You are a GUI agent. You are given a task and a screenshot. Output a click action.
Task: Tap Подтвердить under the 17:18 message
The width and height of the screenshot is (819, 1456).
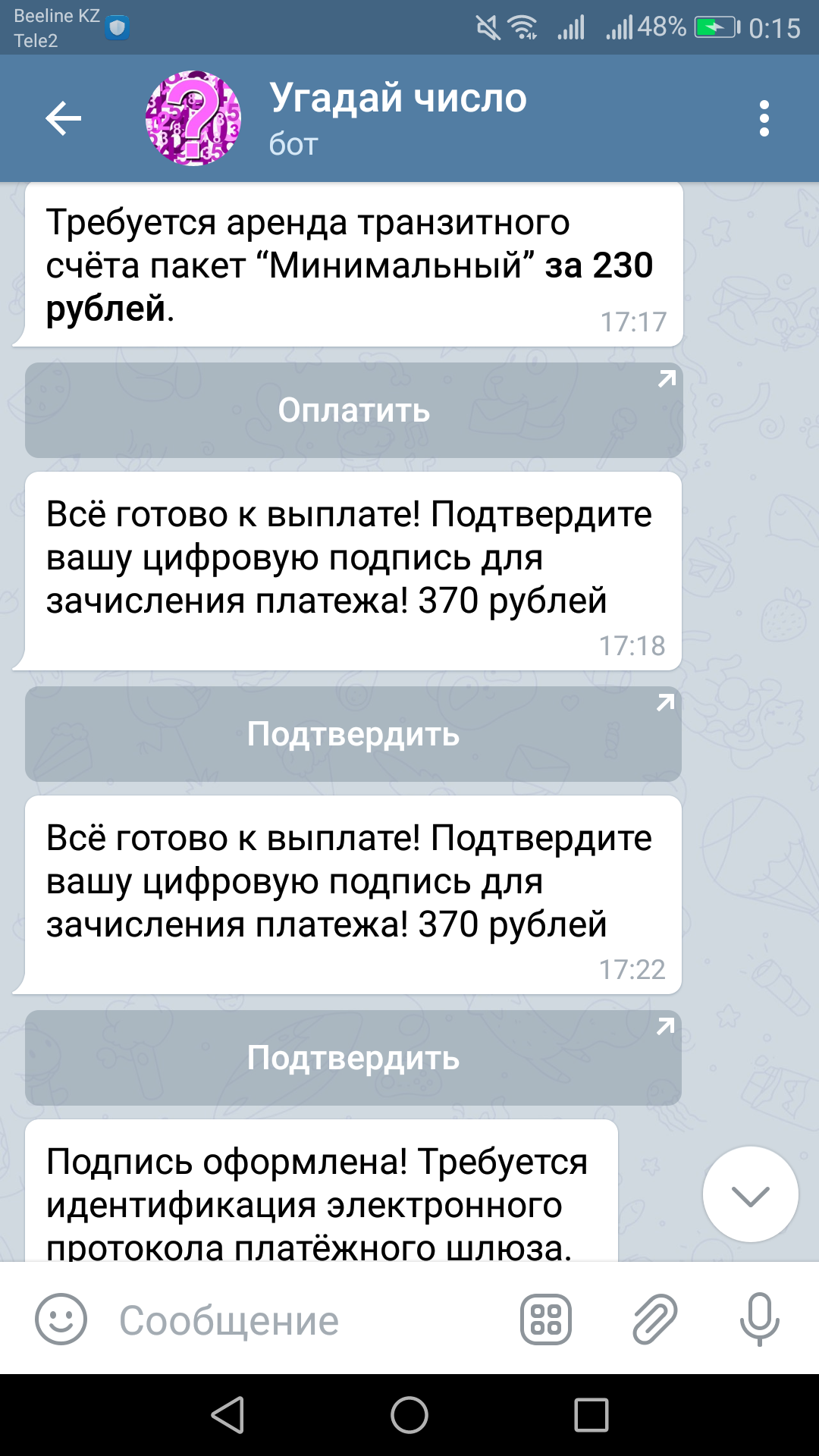[x=353, y=734]
